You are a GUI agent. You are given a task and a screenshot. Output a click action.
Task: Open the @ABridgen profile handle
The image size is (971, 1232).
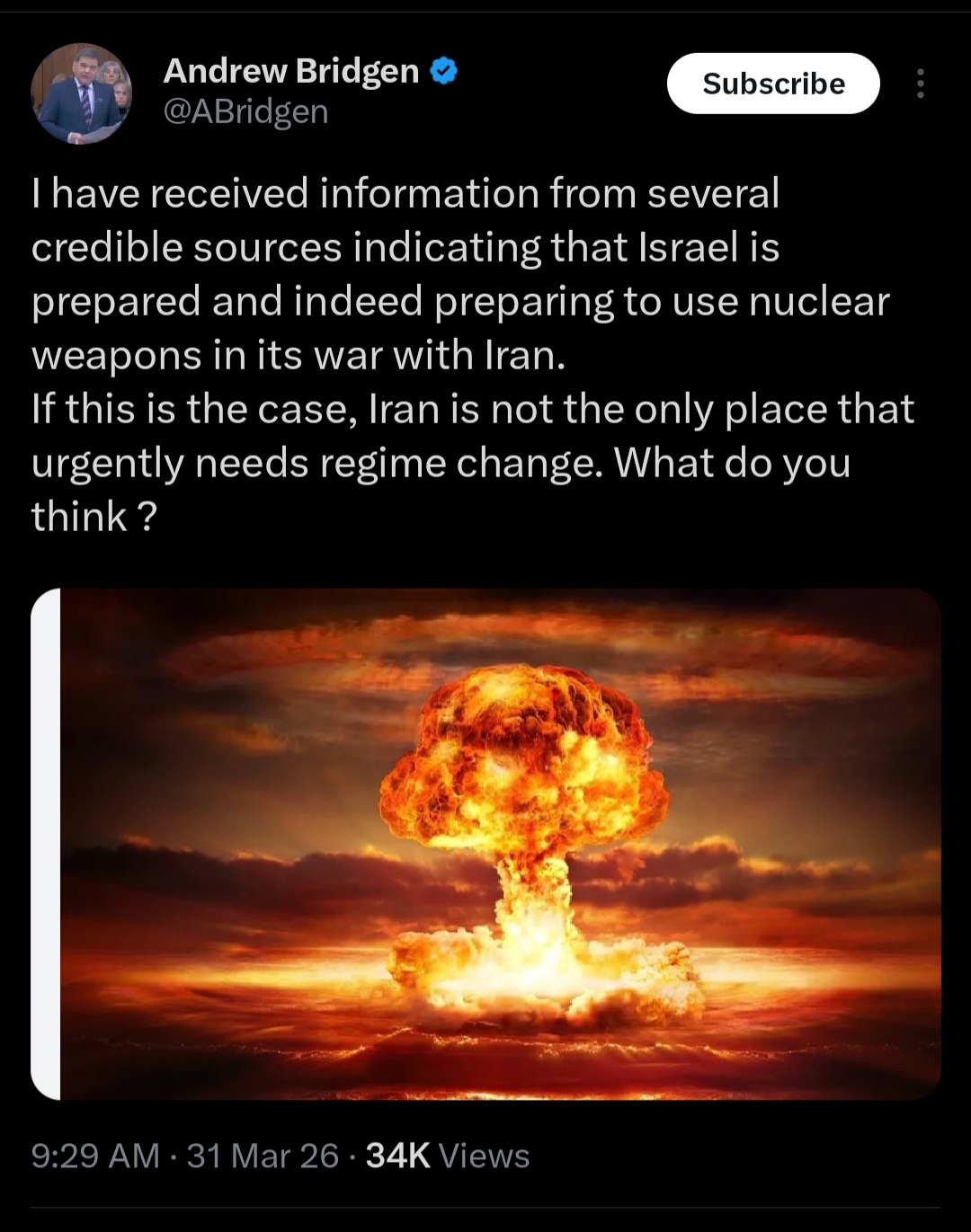[x=245, y=111]
